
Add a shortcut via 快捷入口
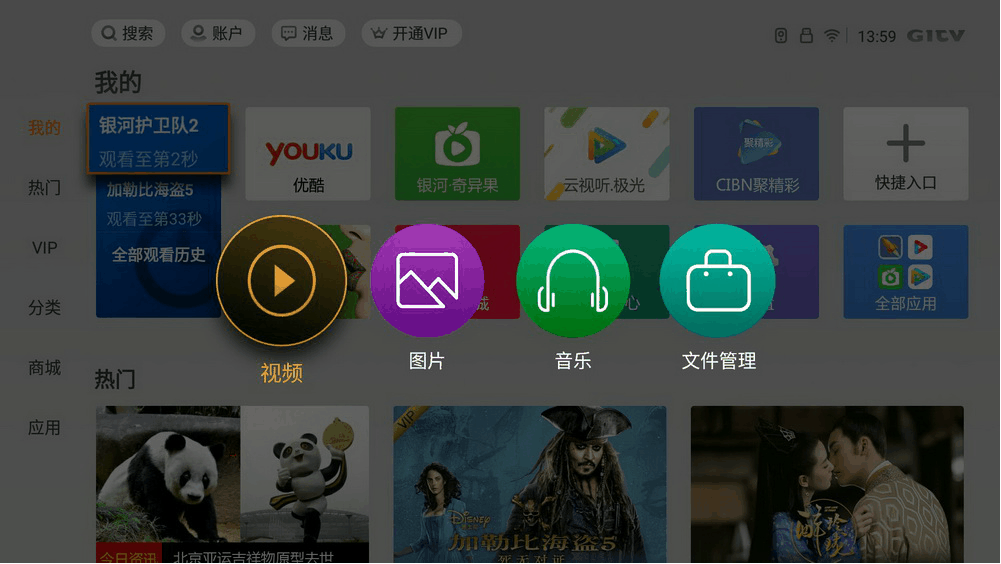(905, 154)
